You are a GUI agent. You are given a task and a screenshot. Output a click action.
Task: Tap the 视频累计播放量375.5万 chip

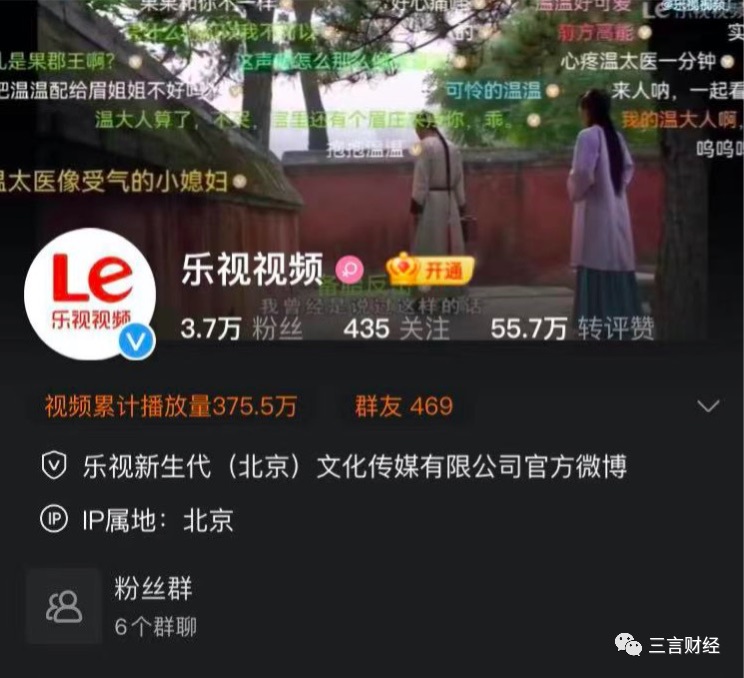(x=170, y=406)
